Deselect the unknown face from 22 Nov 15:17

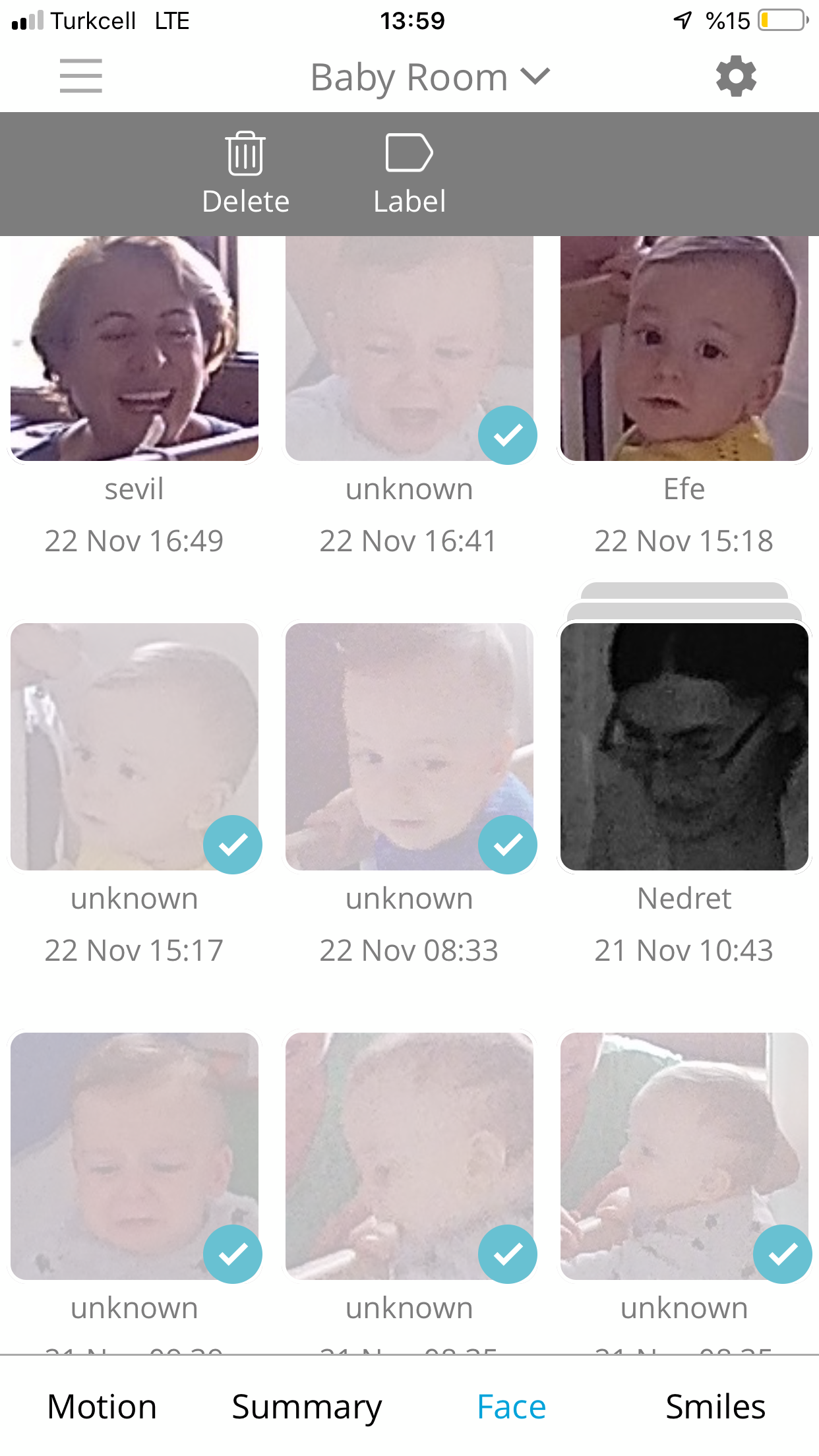135,746
